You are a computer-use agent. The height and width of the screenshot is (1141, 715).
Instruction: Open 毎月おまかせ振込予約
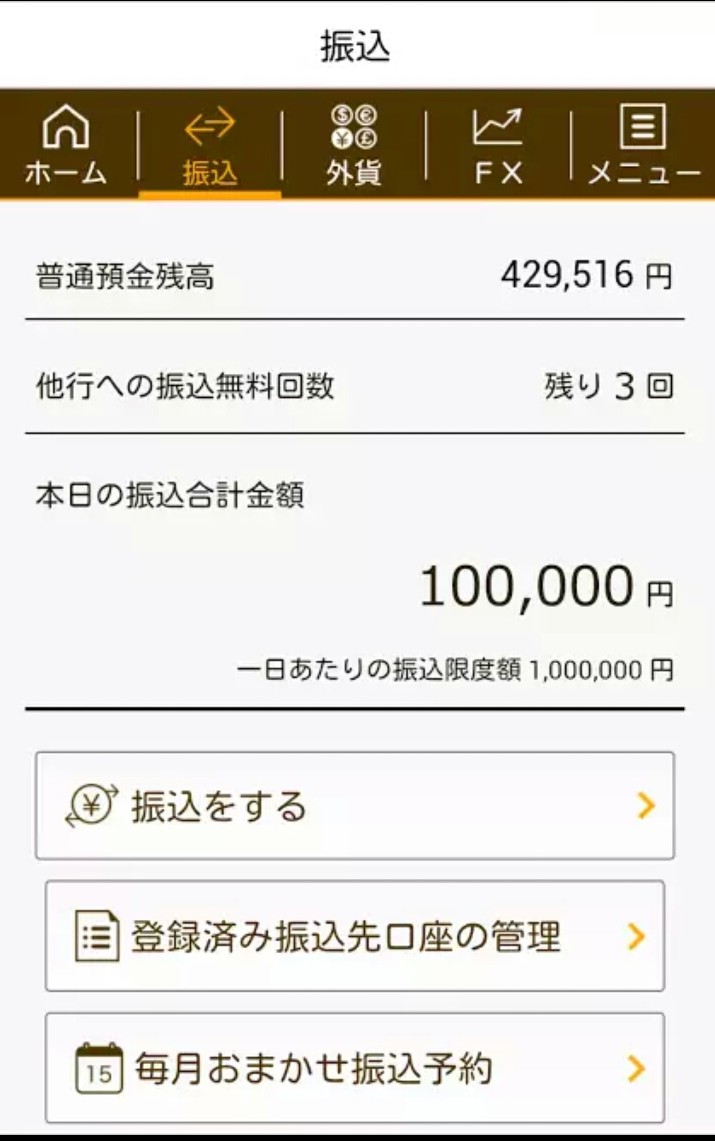(355, 1068)
